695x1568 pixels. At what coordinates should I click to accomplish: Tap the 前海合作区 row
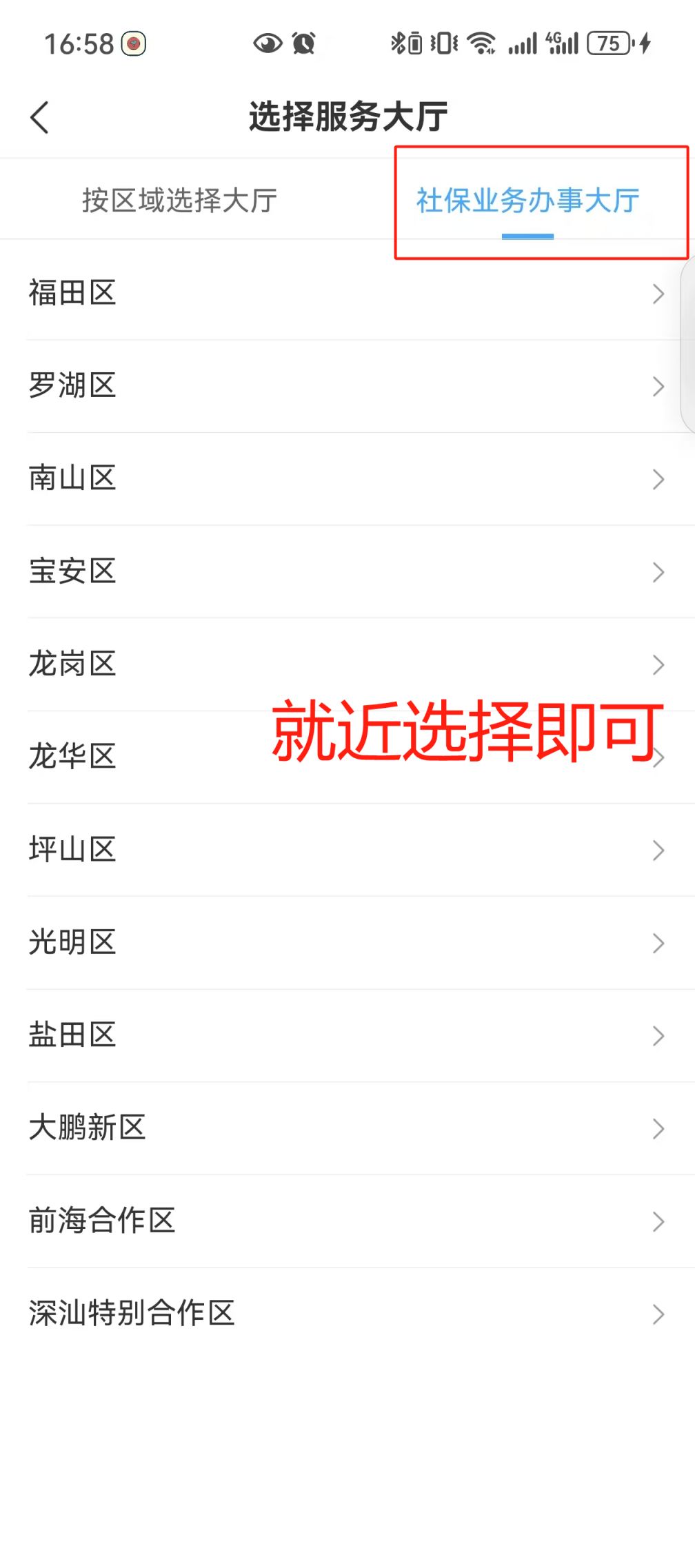347,1221
